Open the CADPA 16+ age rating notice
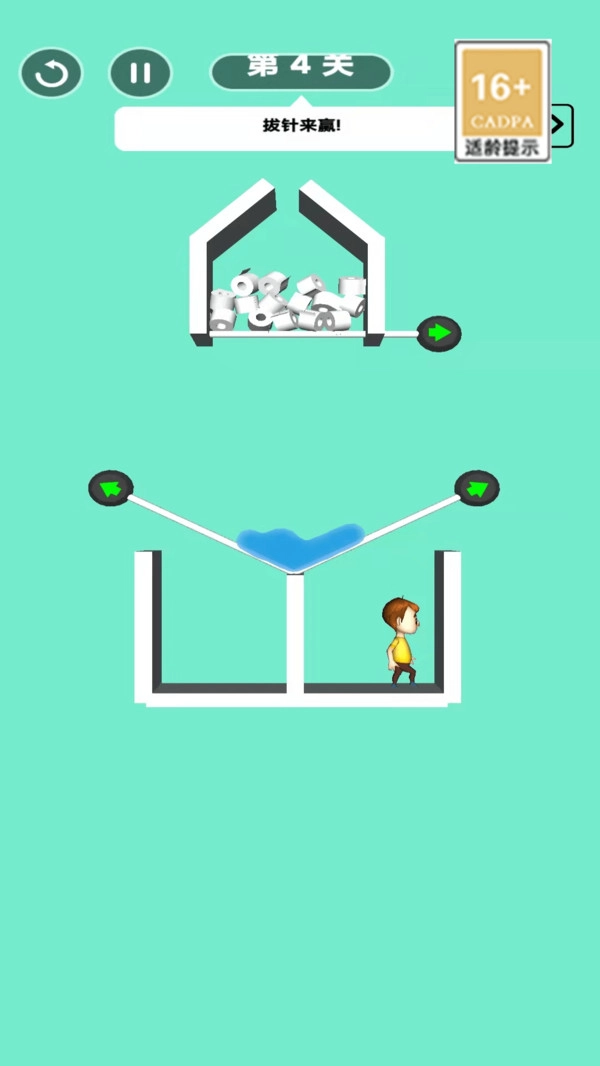Image resolution: width=600 pixels, height=1066 pixels. (503, 101)
